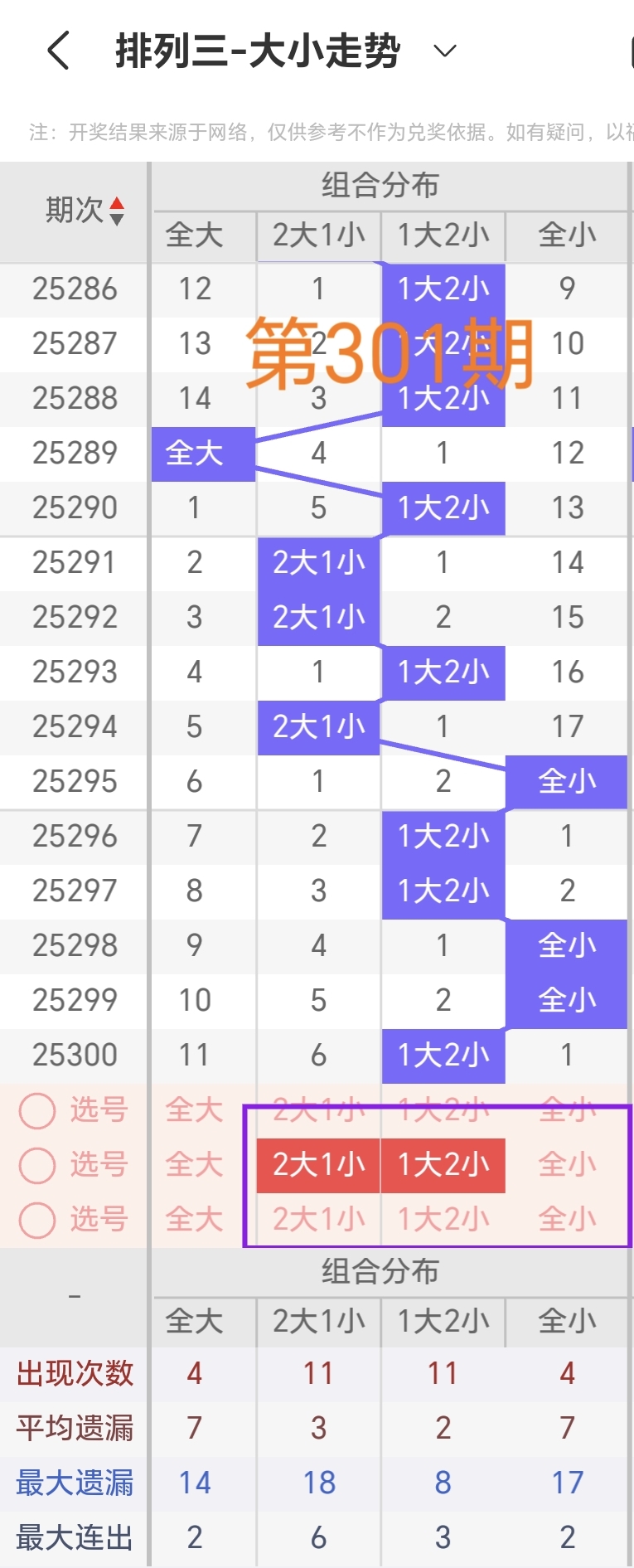Sort periods with the gray down triangle
Viewport: 634px width, 1568px height.
pyautogui.click(x=117, y=218)
